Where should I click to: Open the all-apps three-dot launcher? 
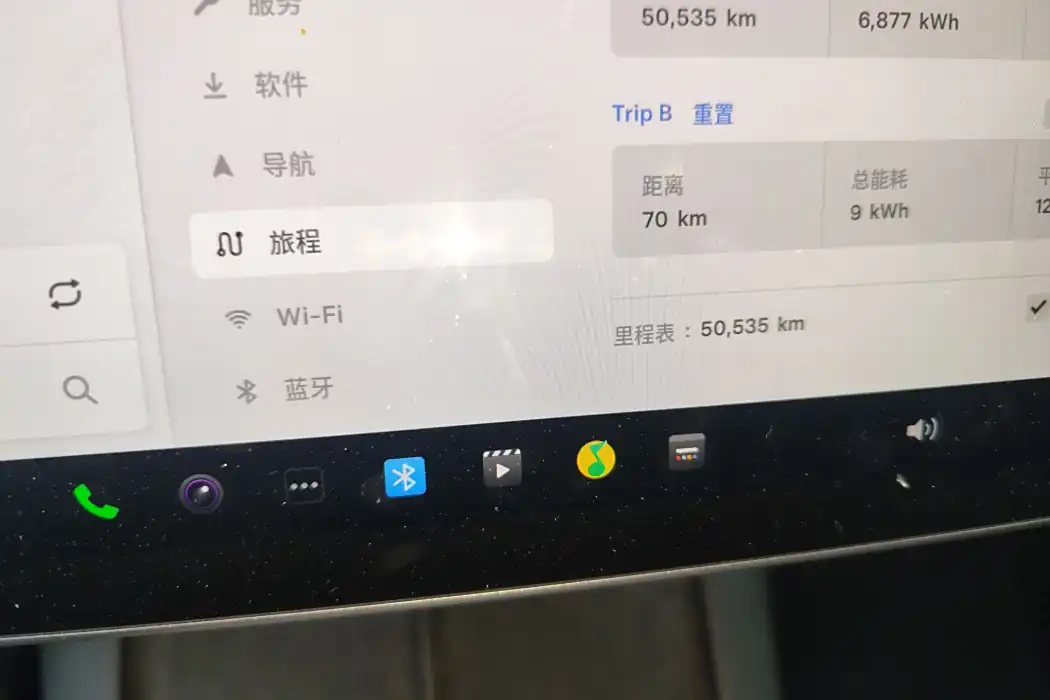pyautogui.click(x=303, y=487)
